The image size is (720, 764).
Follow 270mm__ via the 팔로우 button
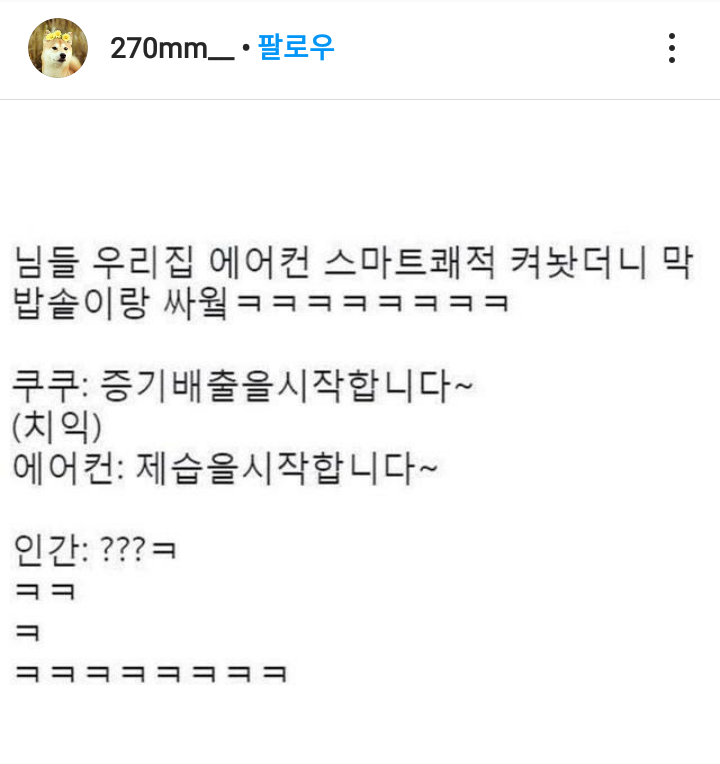(x=296, y=47)
